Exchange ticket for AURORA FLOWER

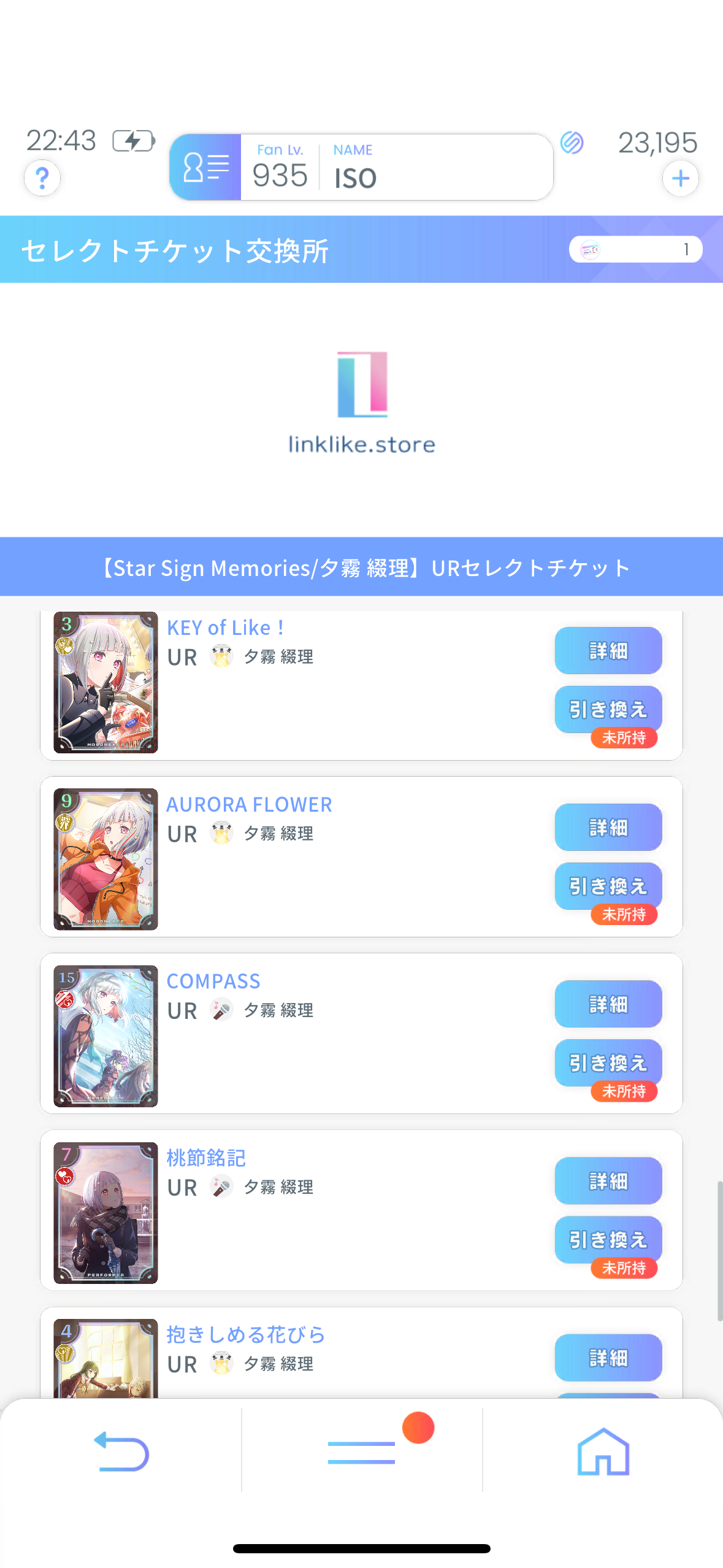coord(608,886)
